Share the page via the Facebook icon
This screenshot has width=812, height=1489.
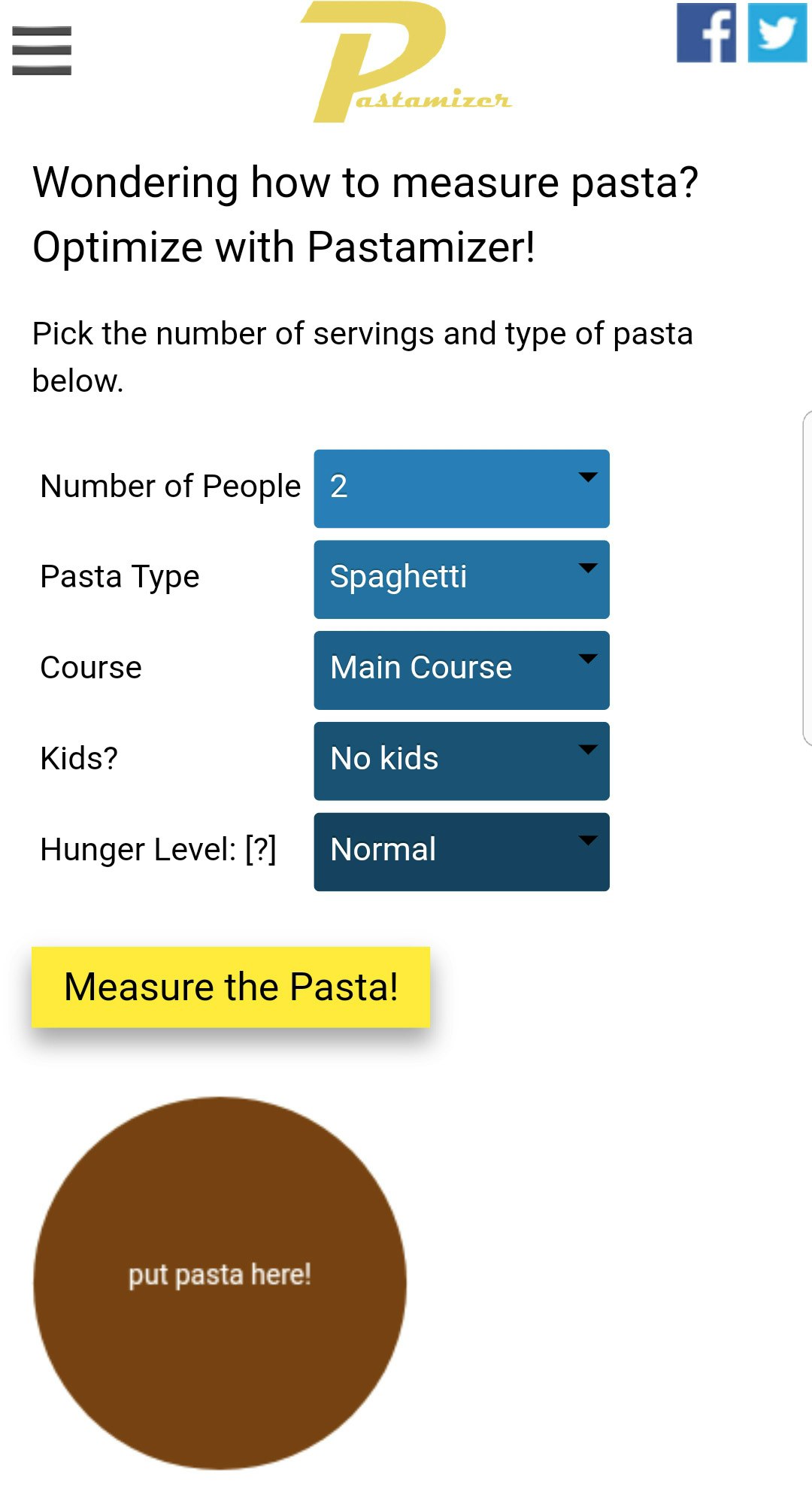click(x=707, y=34)
